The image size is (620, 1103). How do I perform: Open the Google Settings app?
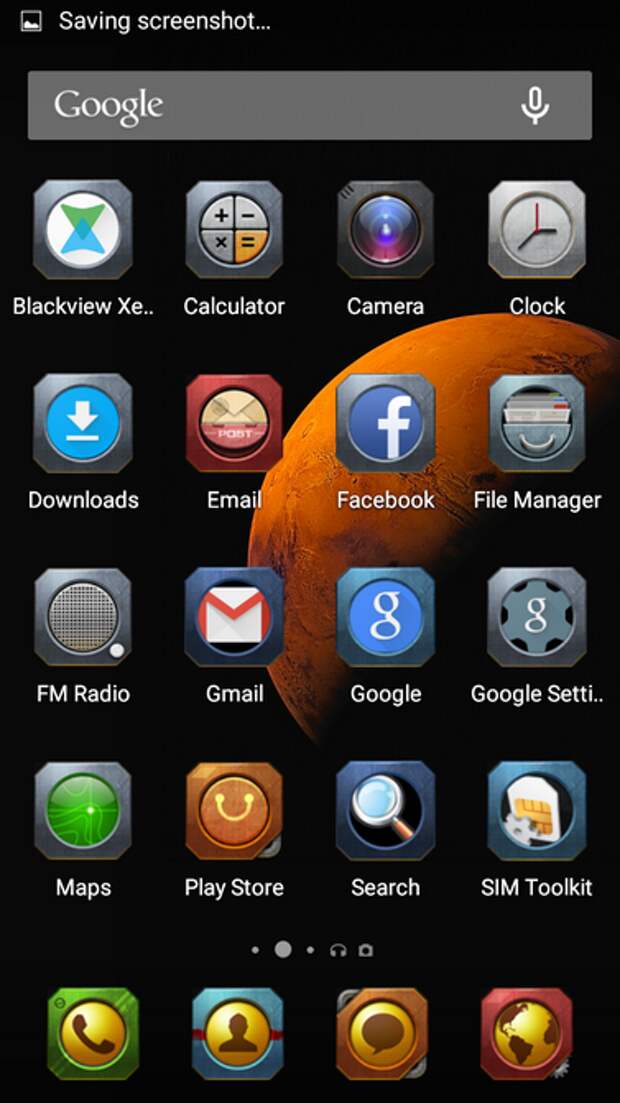pyautogui.click(x=537, y=617)
